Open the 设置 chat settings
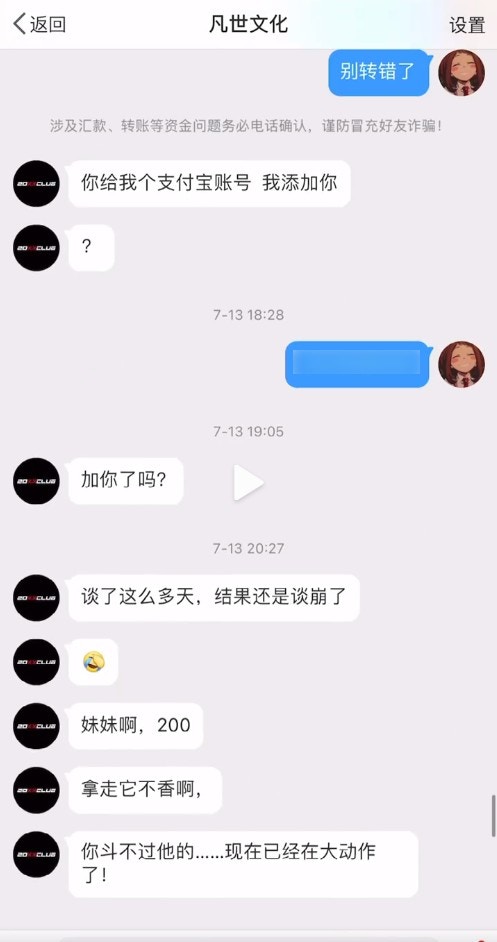The height and width of the screenshot is (942, 497). (467, 25)
